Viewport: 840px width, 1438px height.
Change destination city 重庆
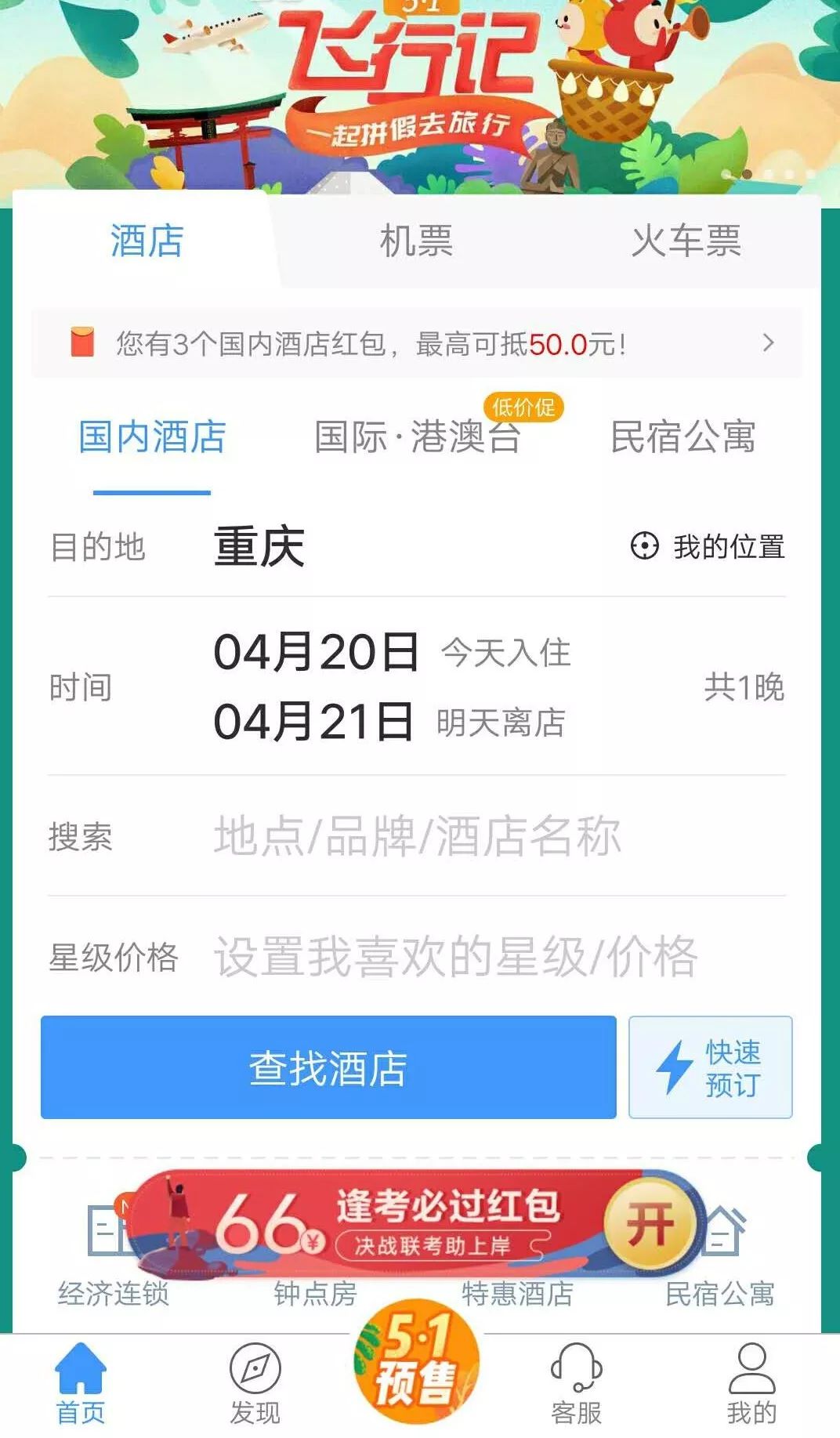click(x=259, y=546)
